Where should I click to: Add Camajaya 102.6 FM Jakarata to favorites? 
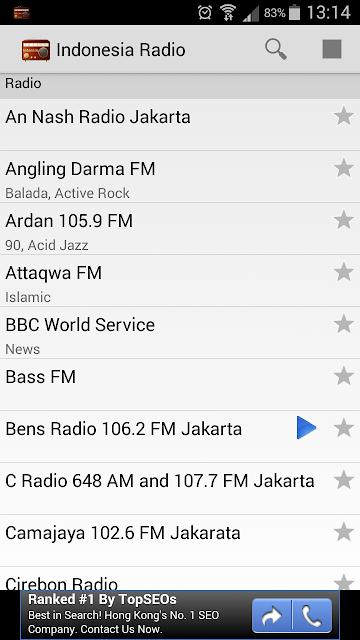(344, 532)
